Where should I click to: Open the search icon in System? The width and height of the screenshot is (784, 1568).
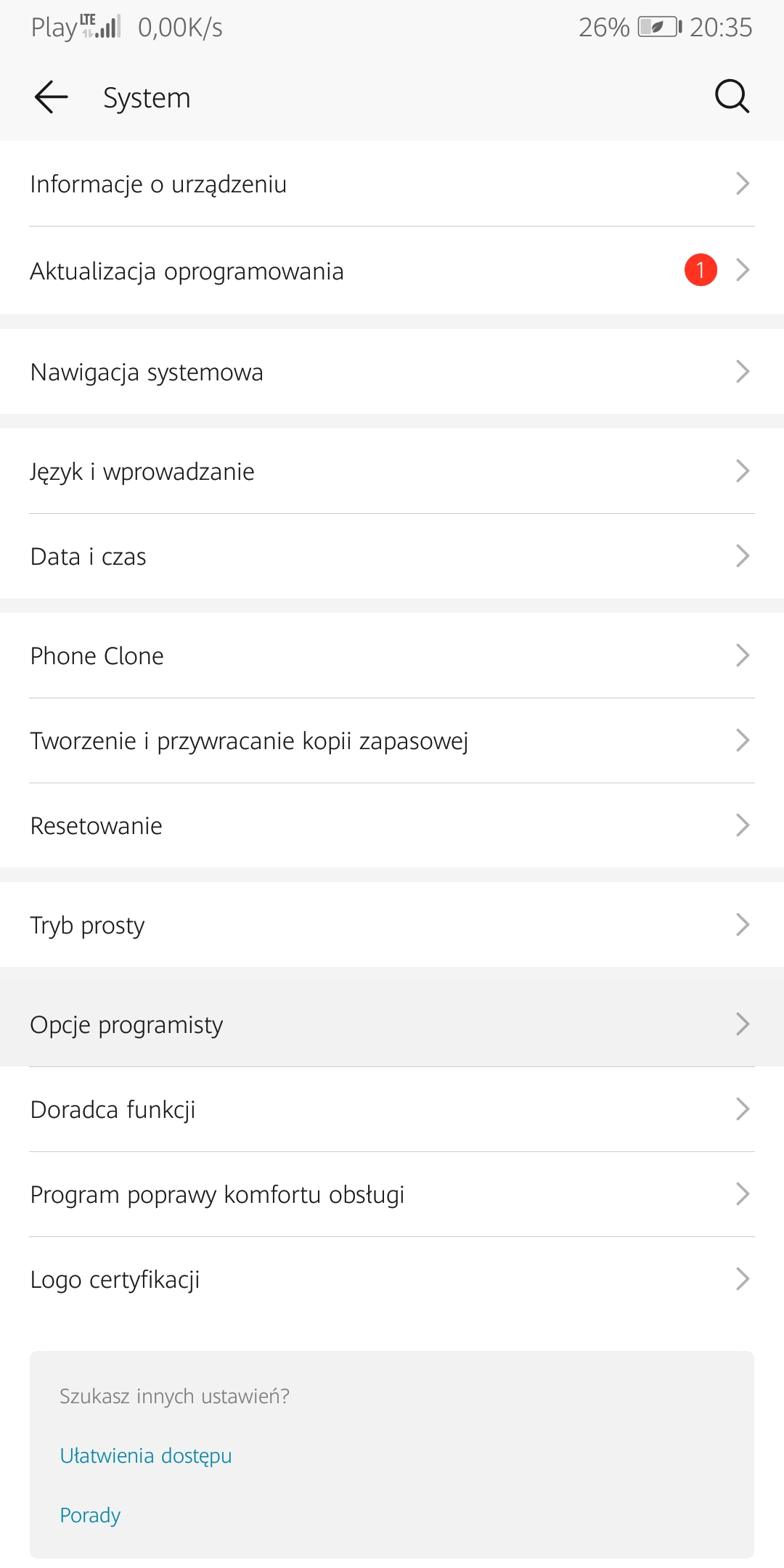click(731, 97)
